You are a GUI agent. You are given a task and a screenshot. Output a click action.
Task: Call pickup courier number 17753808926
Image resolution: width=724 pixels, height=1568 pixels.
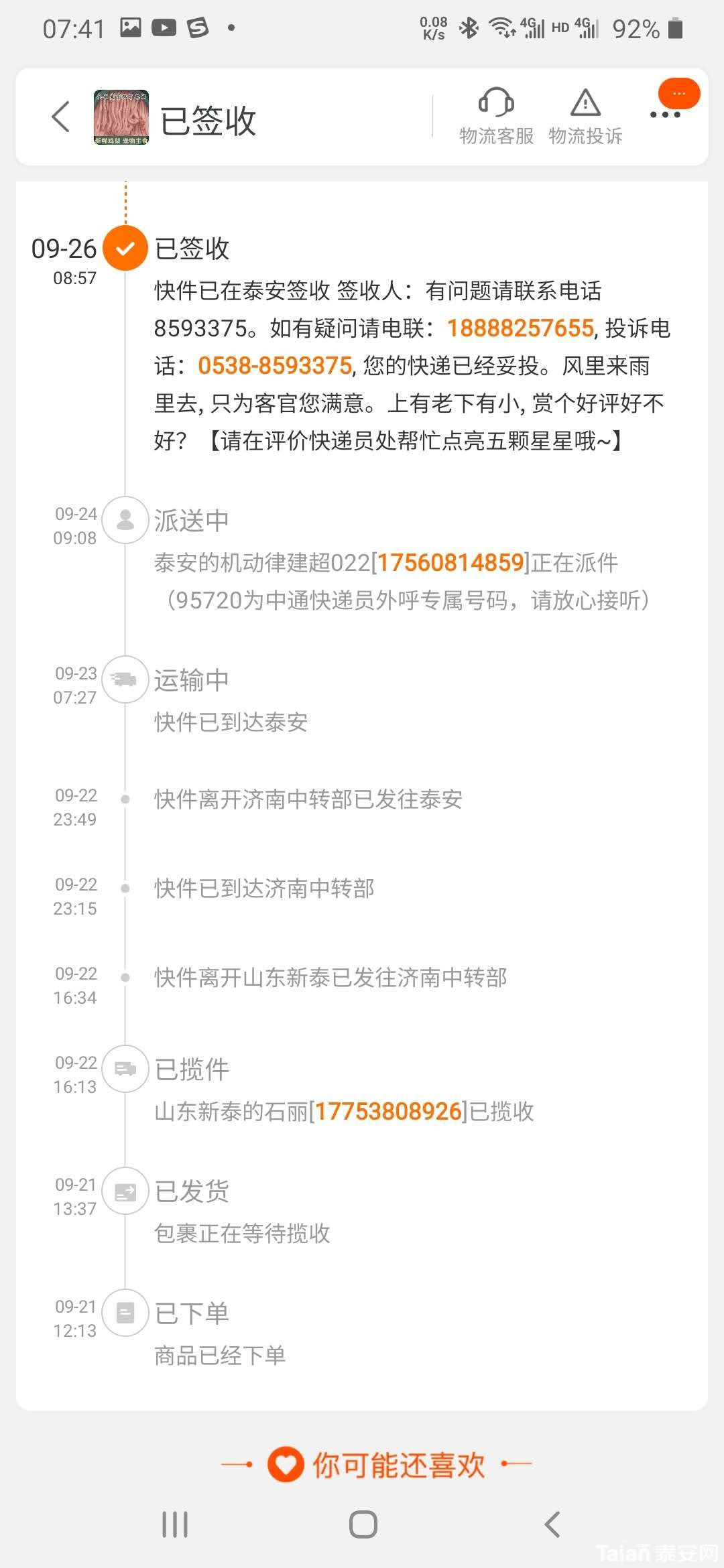point(389,1112)
